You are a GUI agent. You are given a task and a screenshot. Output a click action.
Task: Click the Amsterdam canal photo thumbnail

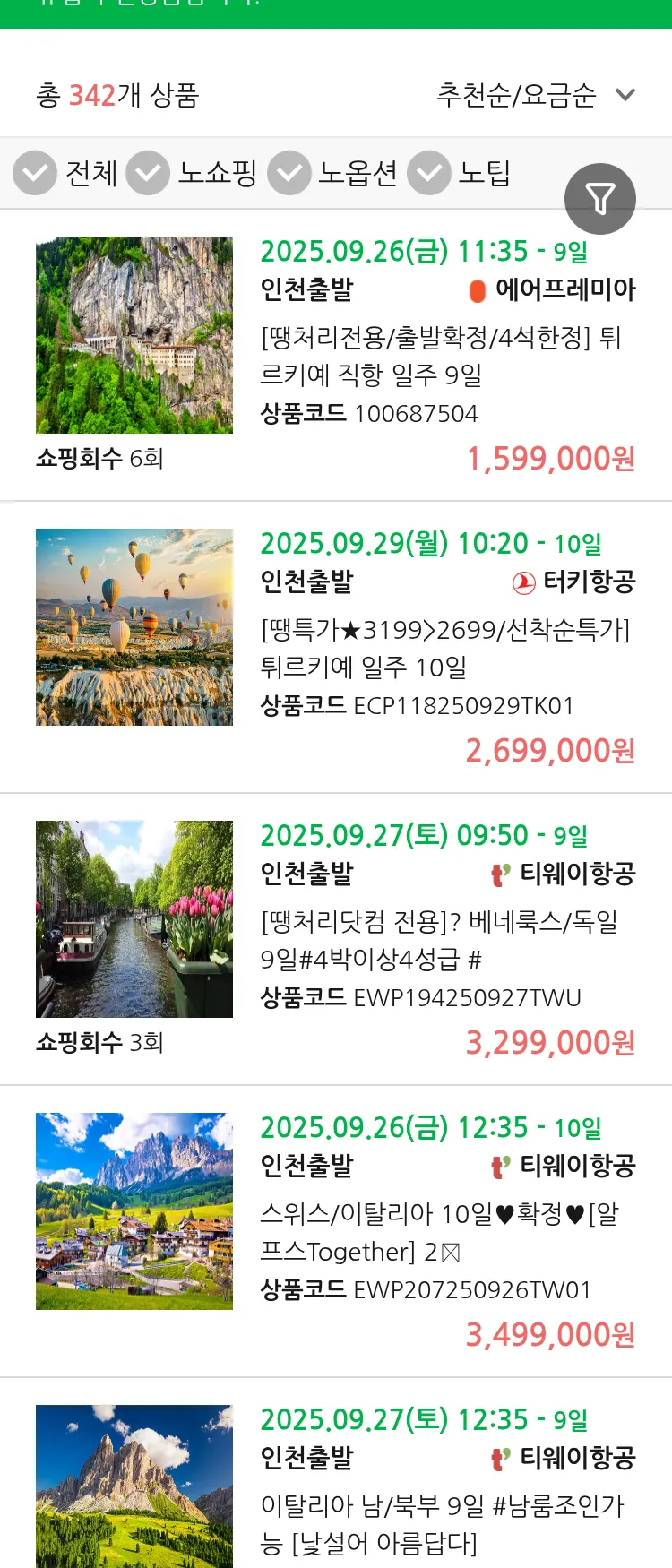[134, 919]
